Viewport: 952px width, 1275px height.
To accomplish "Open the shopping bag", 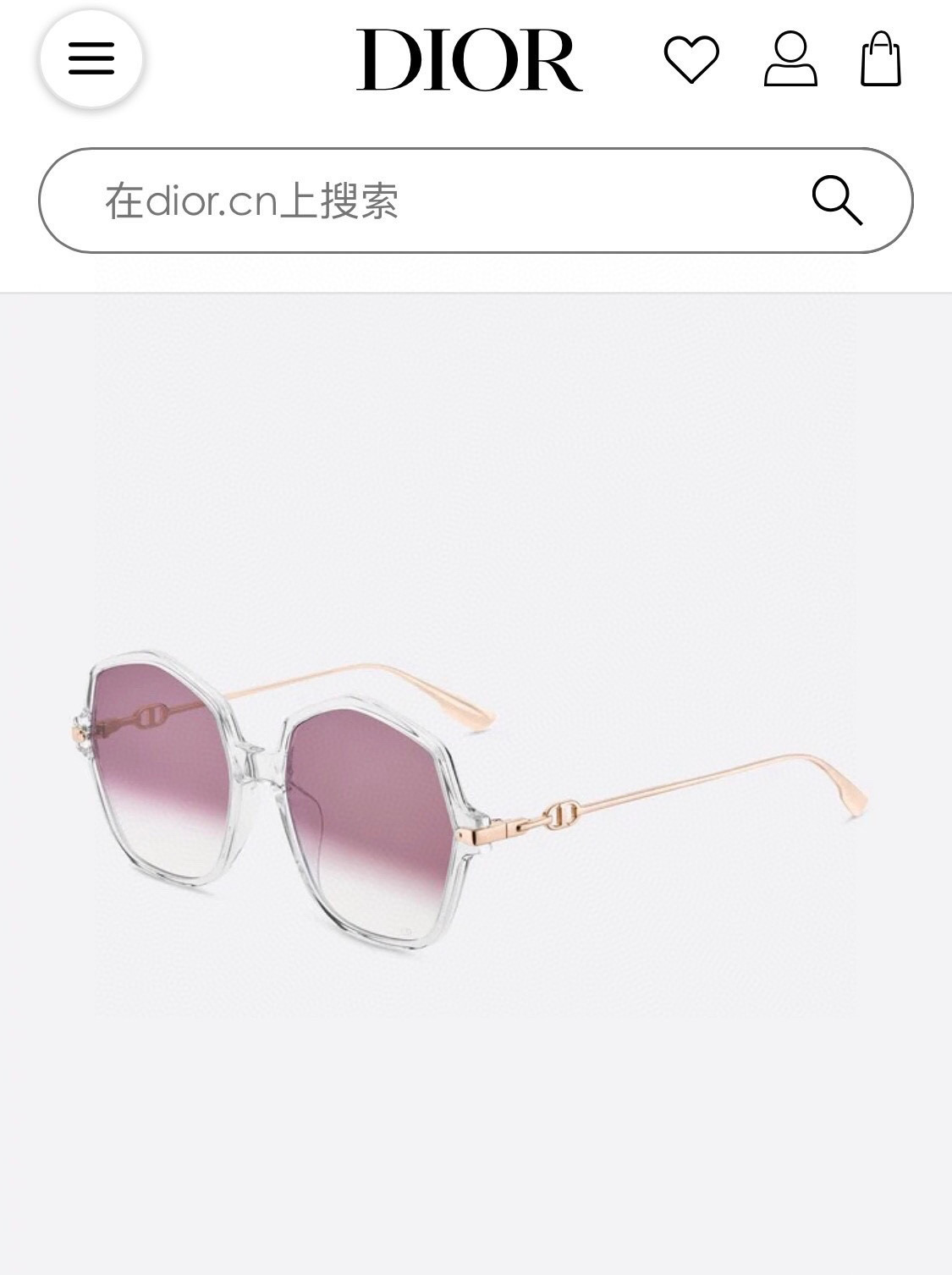I will tap(881, 59).
